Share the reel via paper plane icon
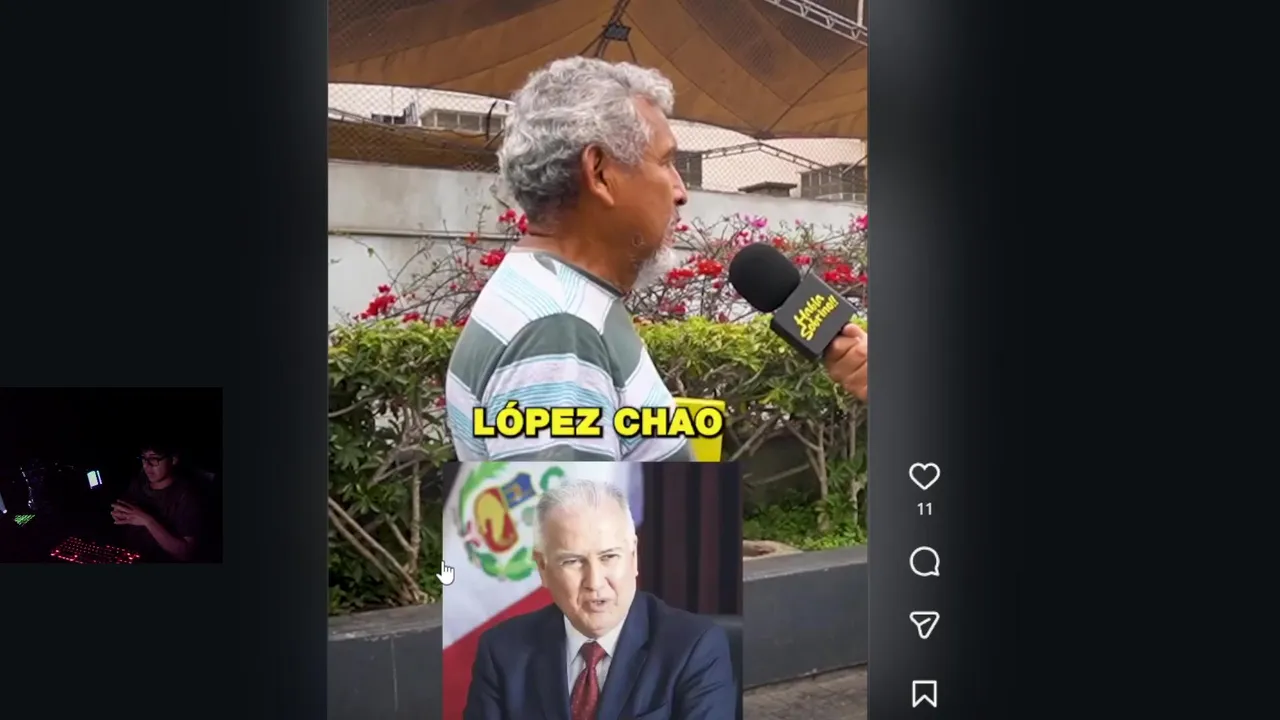The height and width of the screenshot is (720, 1280). [924, 625]
